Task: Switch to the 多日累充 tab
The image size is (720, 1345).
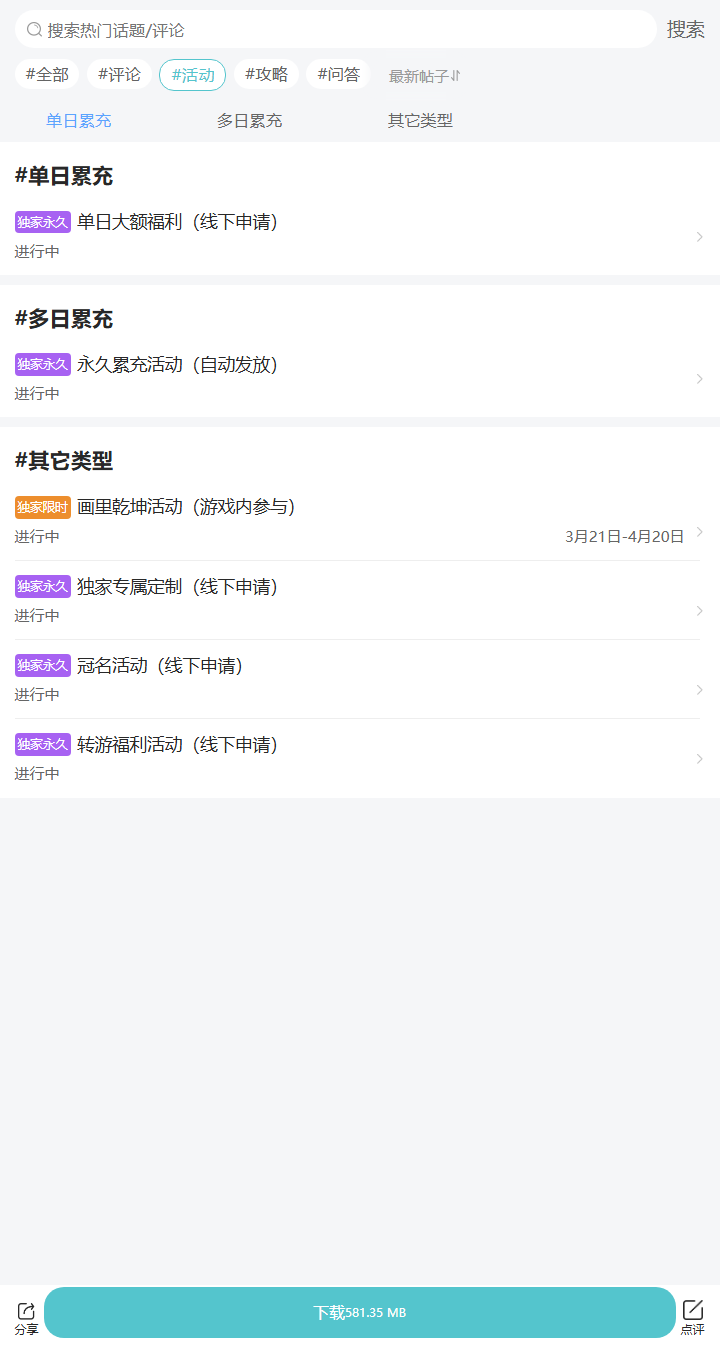Action: point(249,120)
